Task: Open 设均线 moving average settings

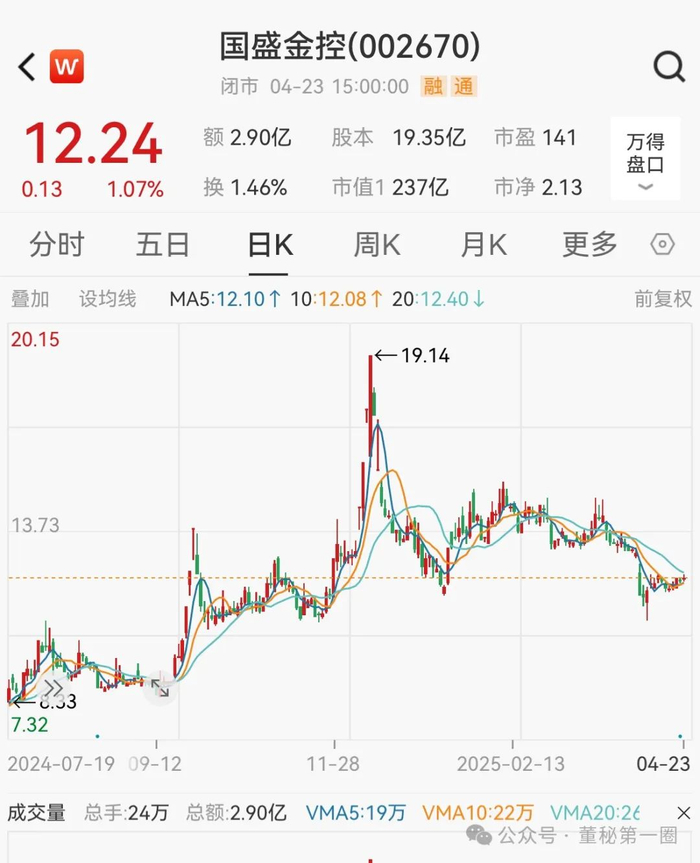Action: (107, 299)
